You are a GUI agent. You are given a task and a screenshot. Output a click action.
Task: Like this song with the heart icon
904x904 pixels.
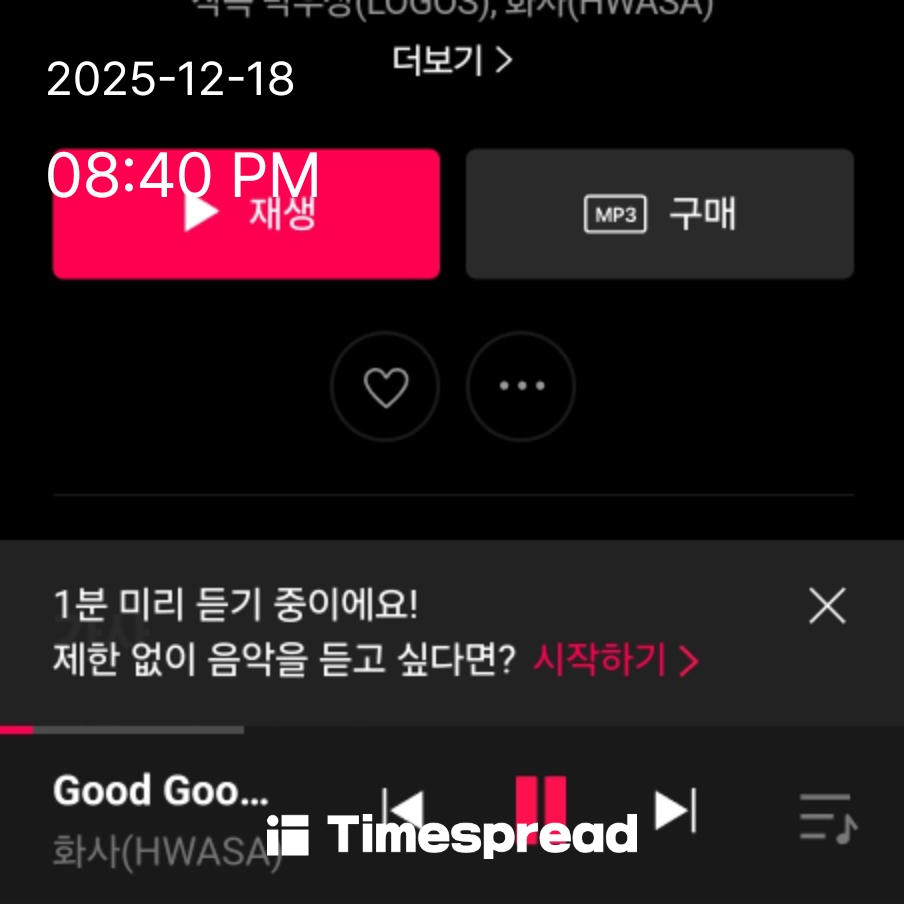(x=385, y=387)
